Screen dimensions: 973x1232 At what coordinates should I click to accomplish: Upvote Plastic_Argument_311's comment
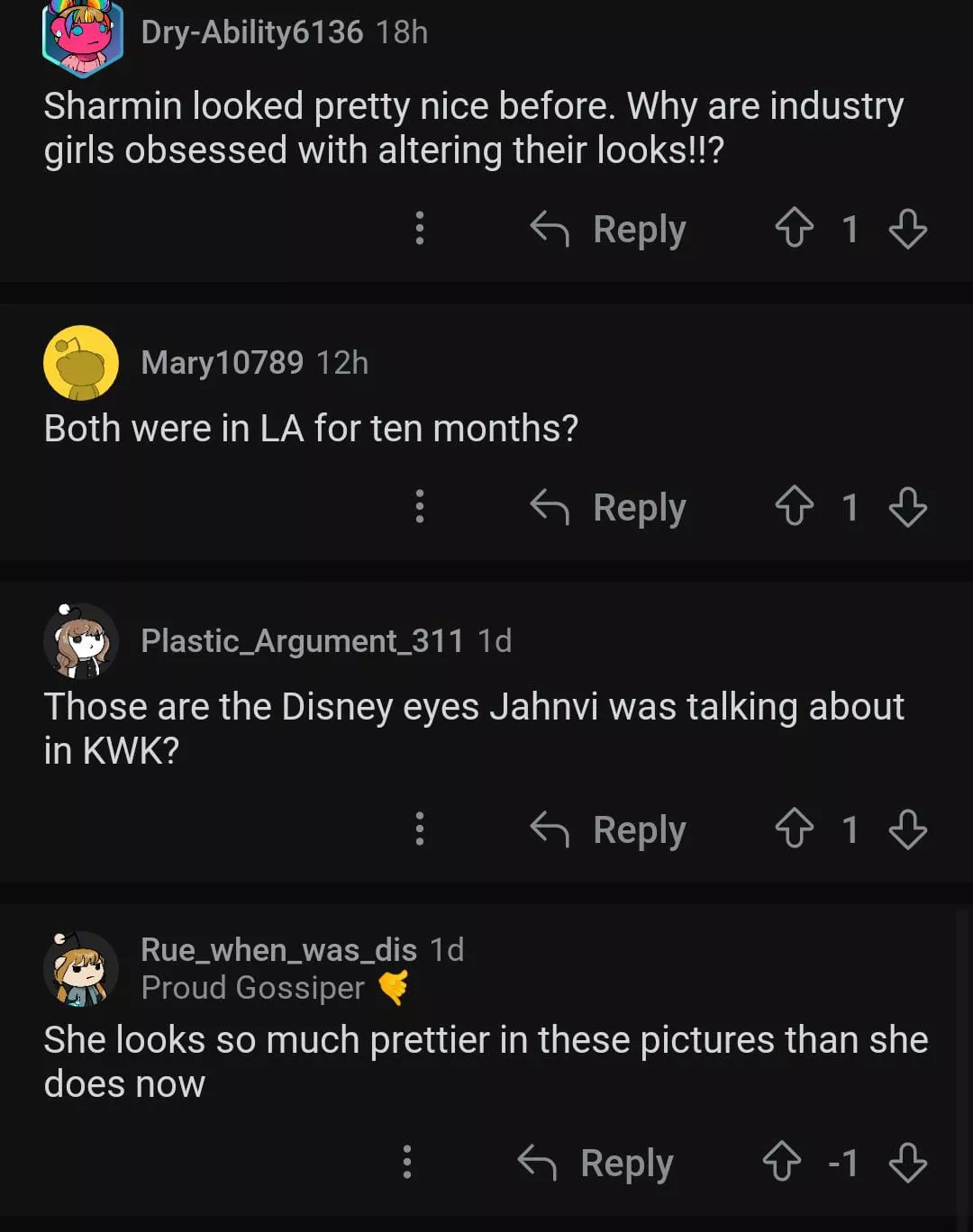coord(794,829)
